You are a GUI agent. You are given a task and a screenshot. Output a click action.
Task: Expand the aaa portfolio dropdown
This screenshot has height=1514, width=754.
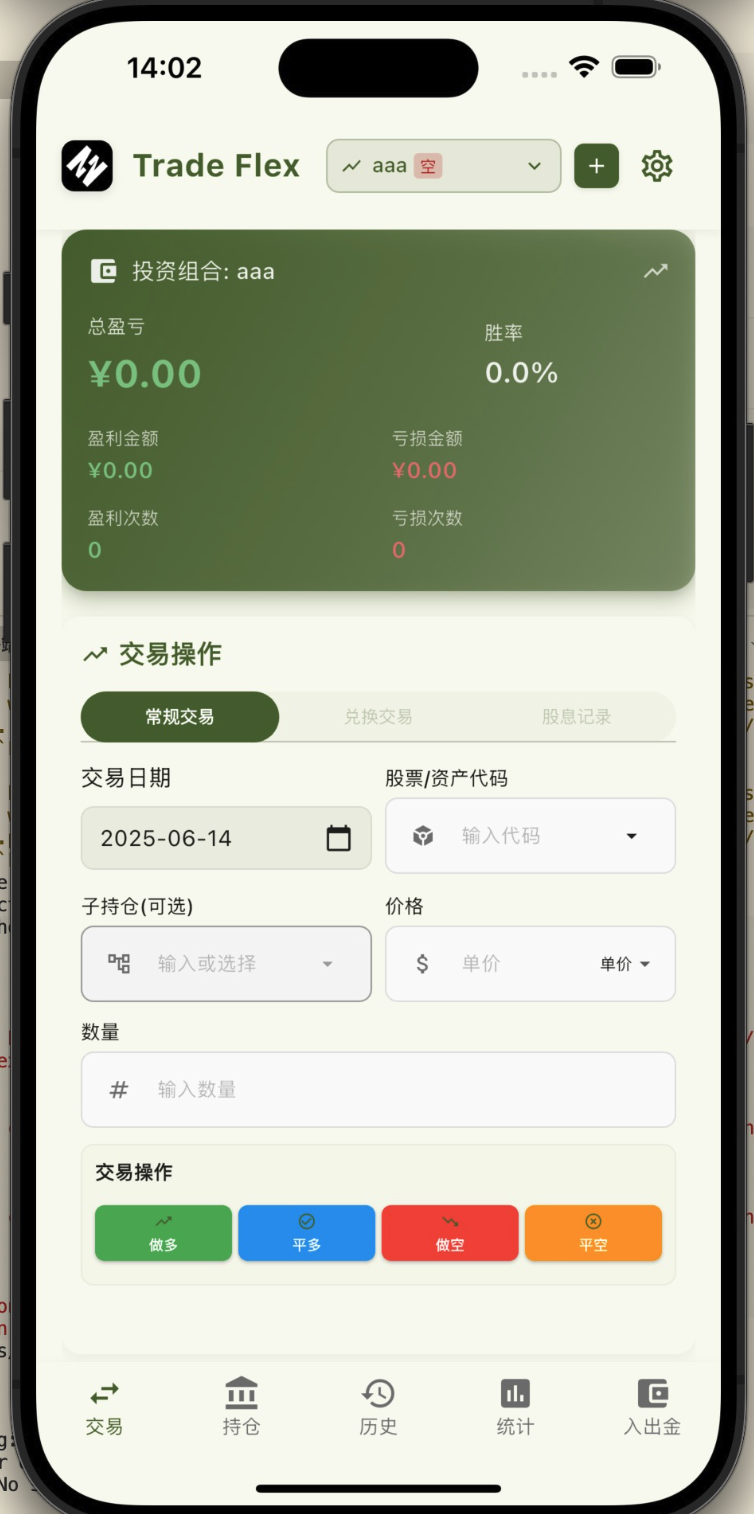point(443,166)
